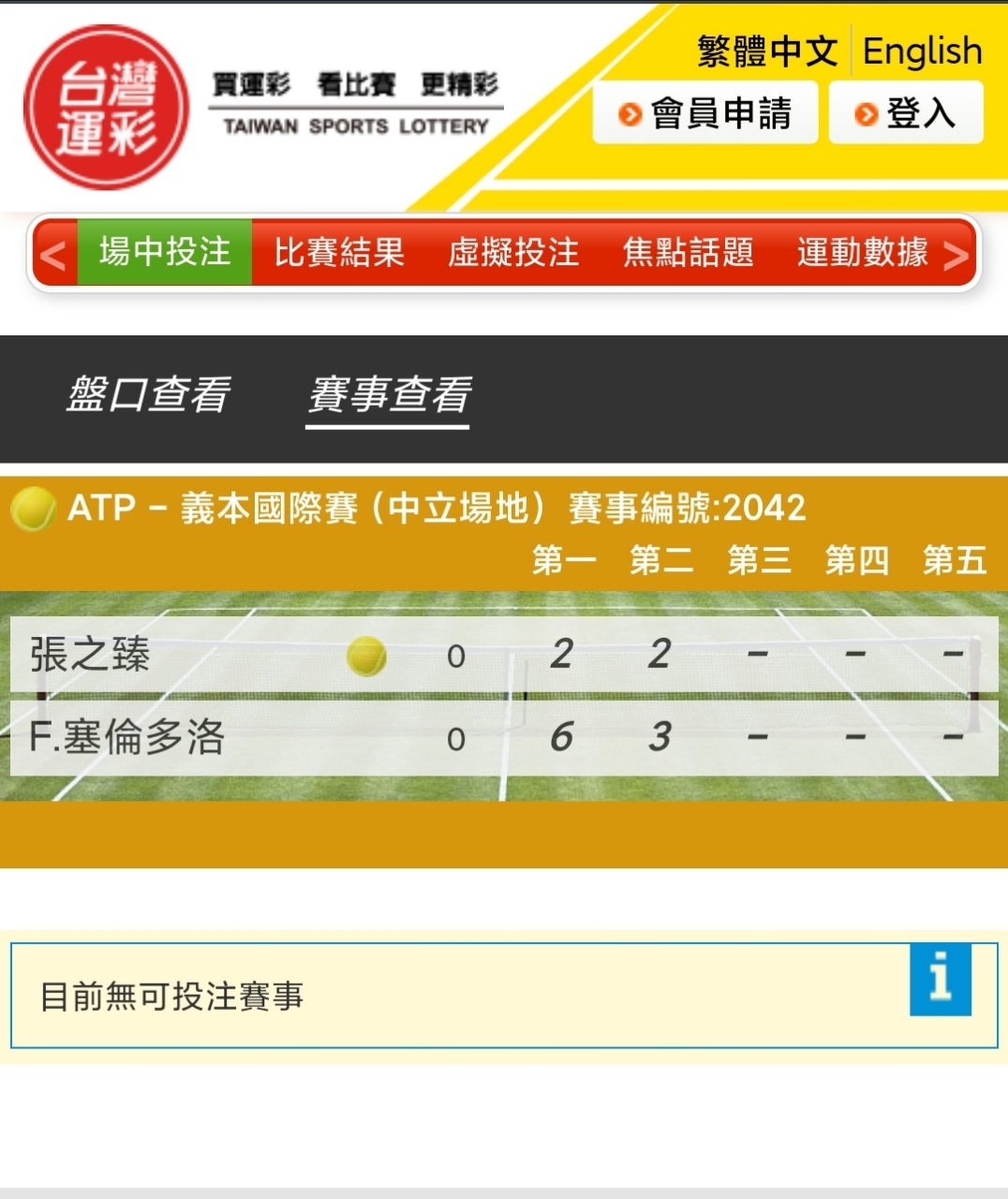Switch language to 繁體中文

click(x=766, y=51)
